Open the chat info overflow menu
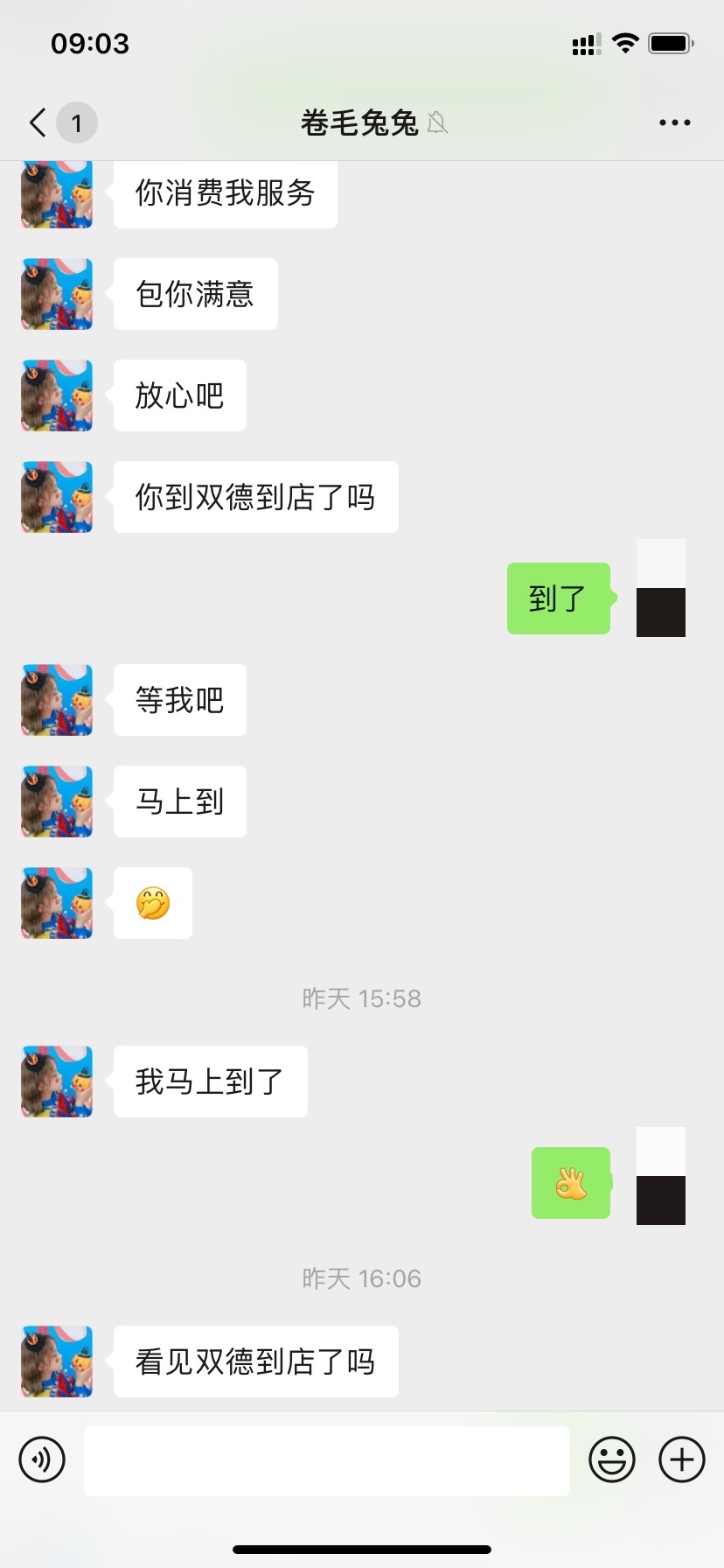This screenshot has width=724, height=1568. [x=674, y=122]
